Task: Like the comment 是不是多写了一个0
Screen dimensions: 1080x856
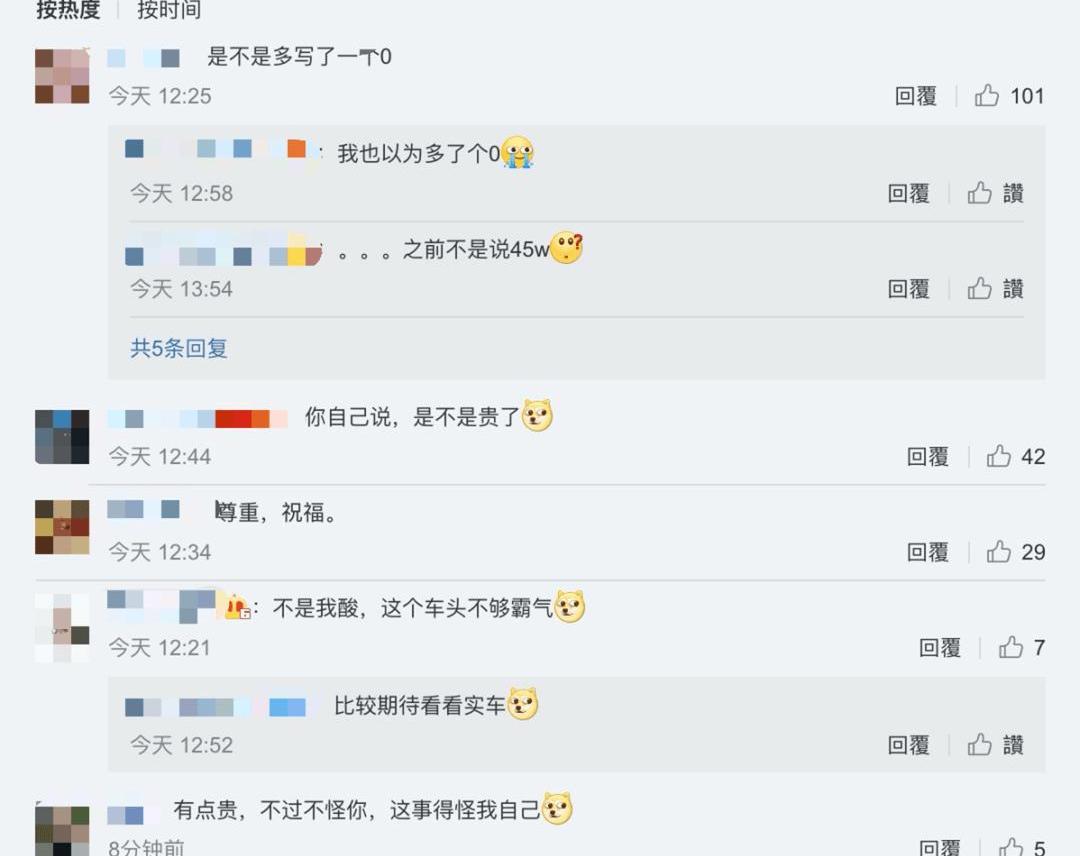Action: pyautogui.click(x=988, y=96)
